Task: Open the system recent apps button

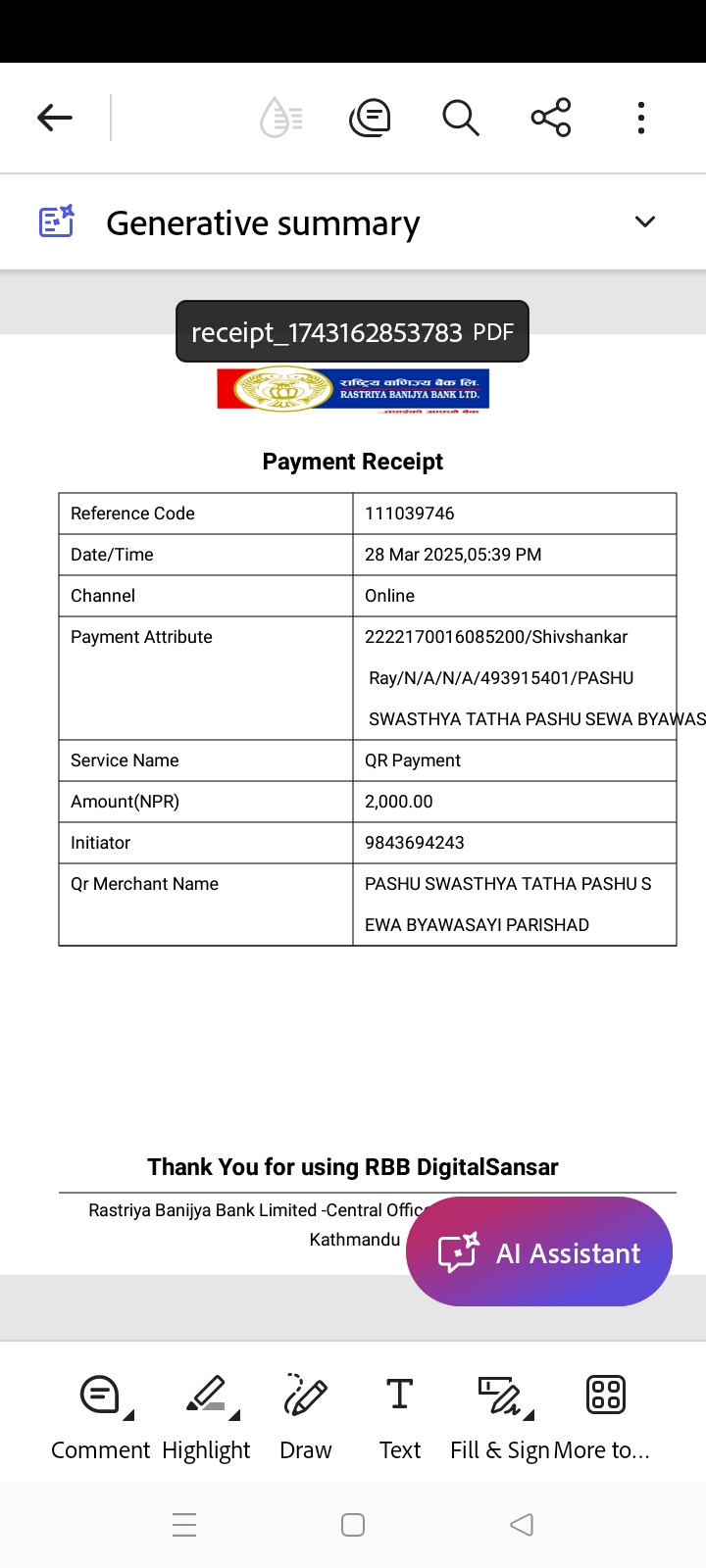Action: [184, 1525]
